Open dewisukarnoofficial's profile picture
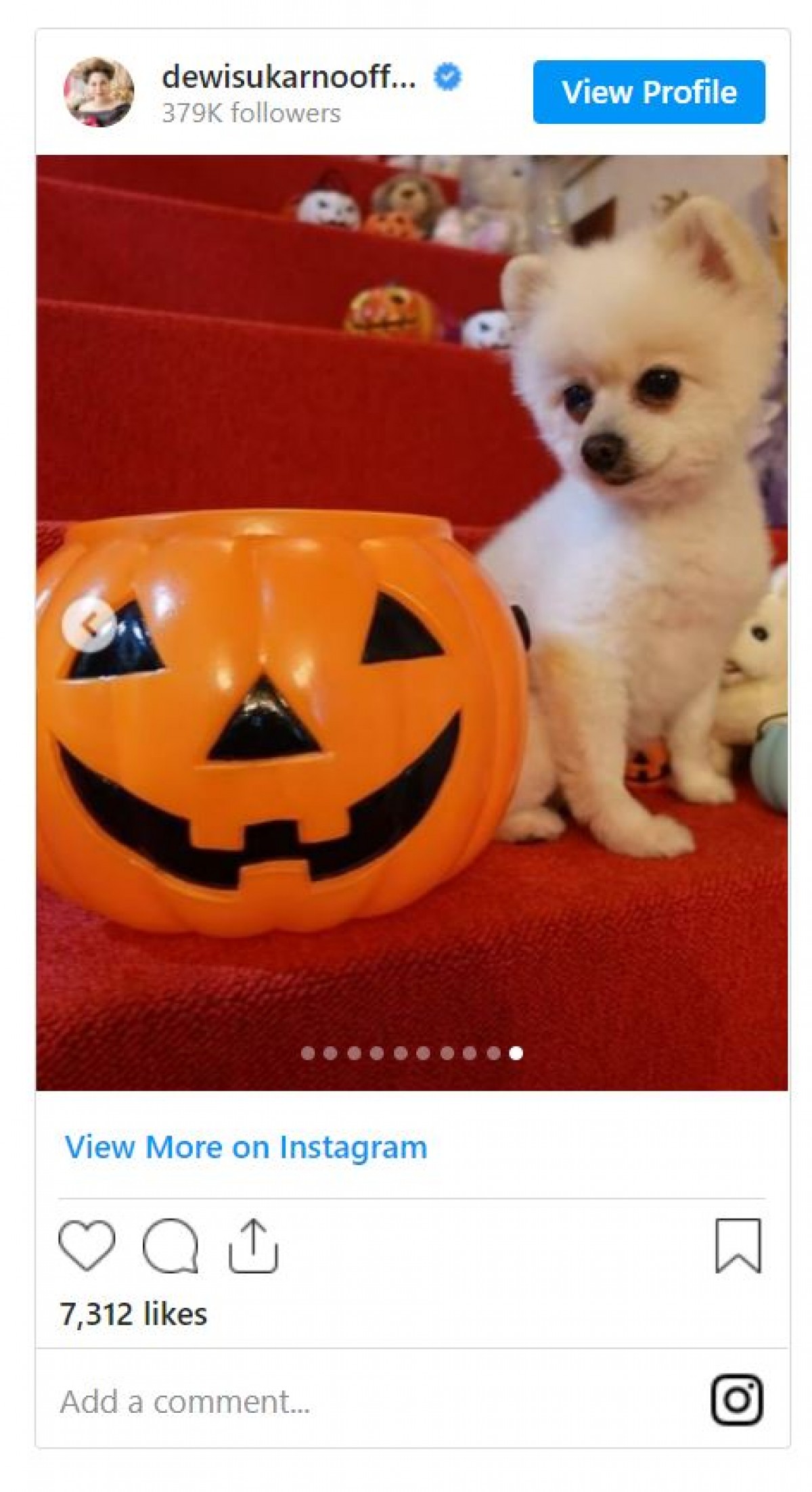 click(99, 92)
